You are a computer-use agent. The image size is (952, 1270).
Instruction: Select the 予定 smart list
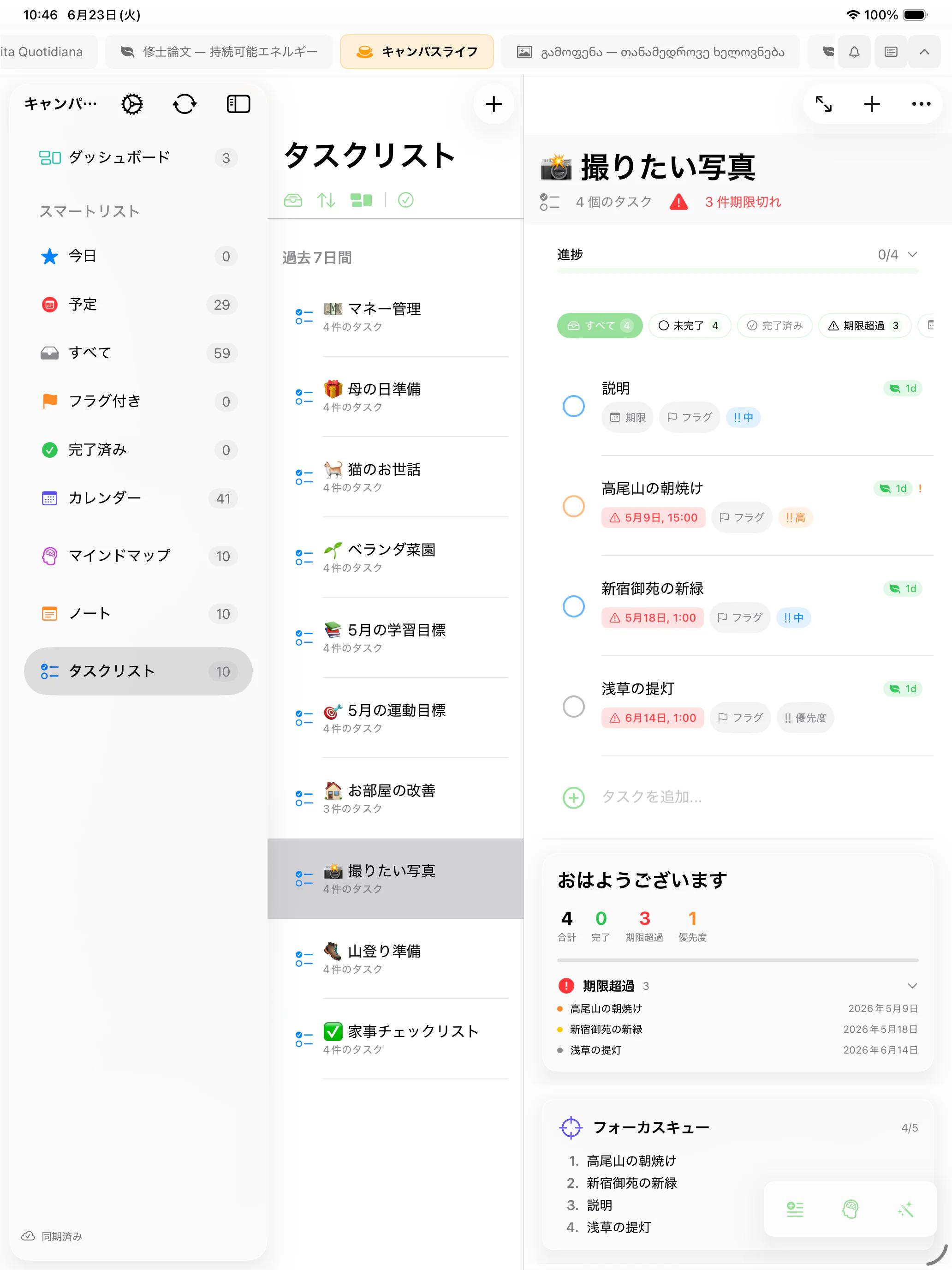coord(138,304)
